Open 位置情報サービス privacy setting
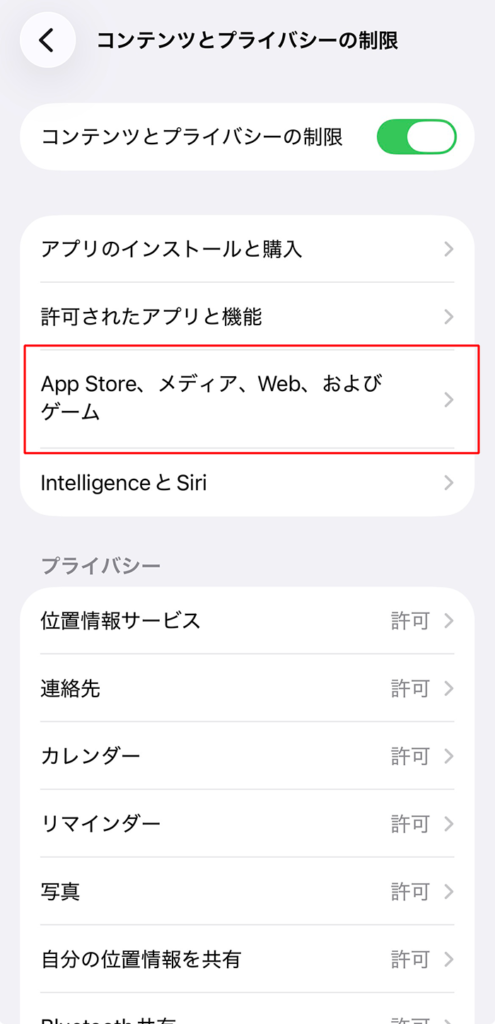The image size is (495, 1024). point(248,620)
